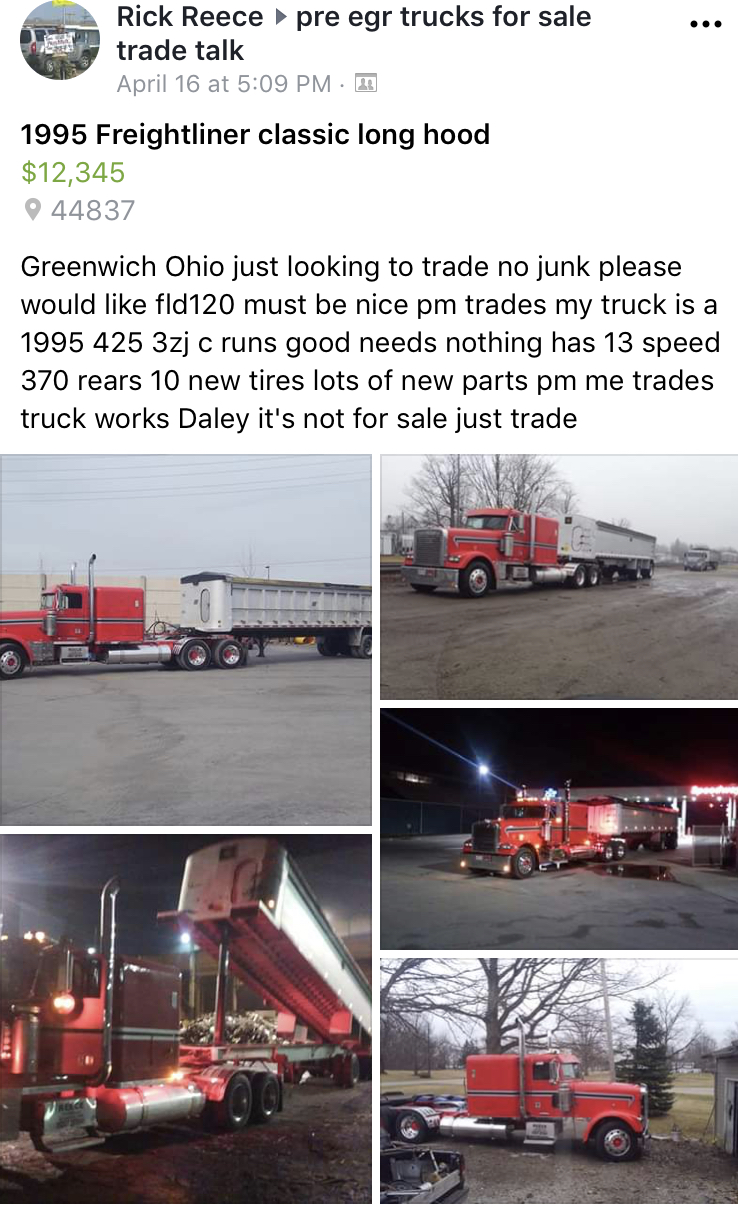Open the post's three-dot options menu
738x1212 pixels.
pyautogui.click(x=705, y=26)
